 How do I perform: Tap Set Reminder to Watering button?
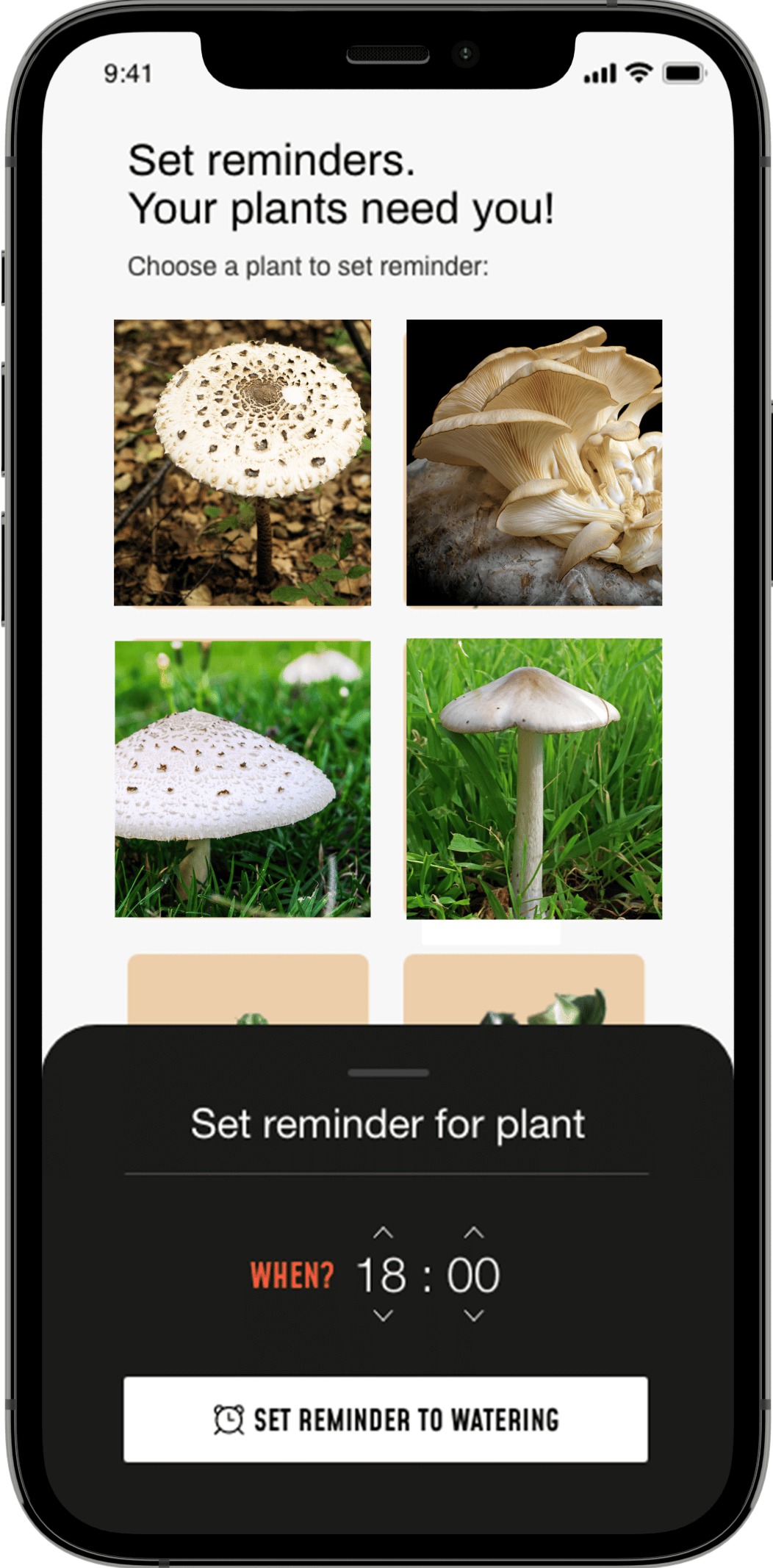tap(386, 1420)
